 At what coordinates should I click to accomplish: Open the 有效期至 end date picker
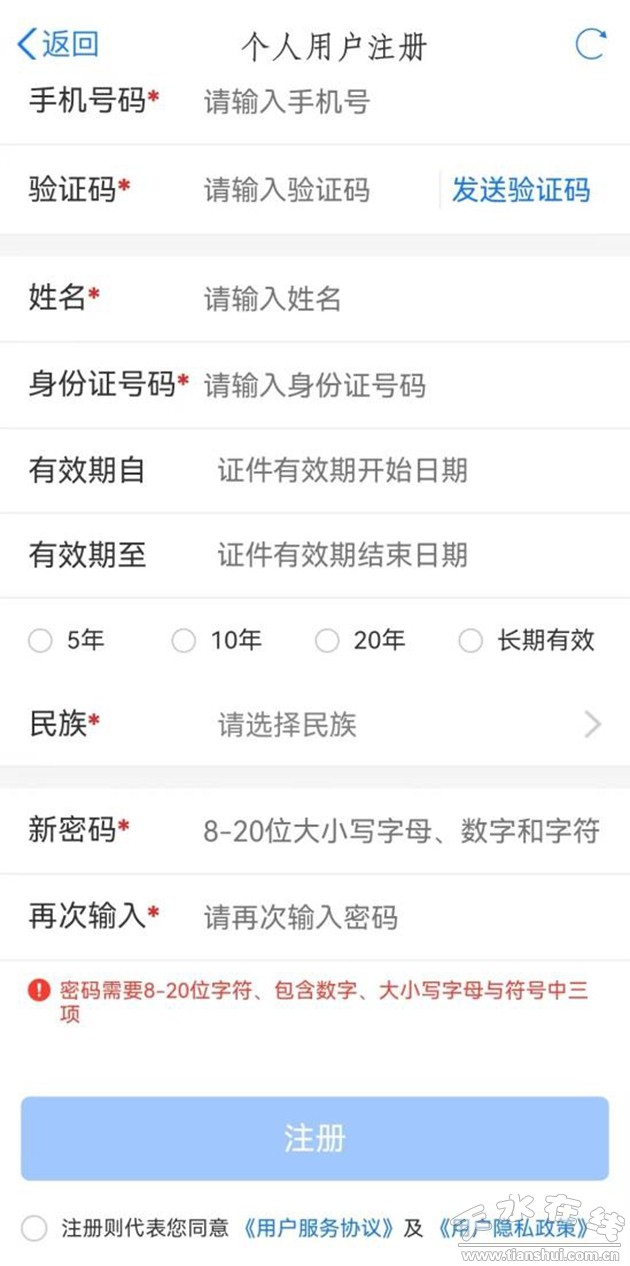(400, 555)
